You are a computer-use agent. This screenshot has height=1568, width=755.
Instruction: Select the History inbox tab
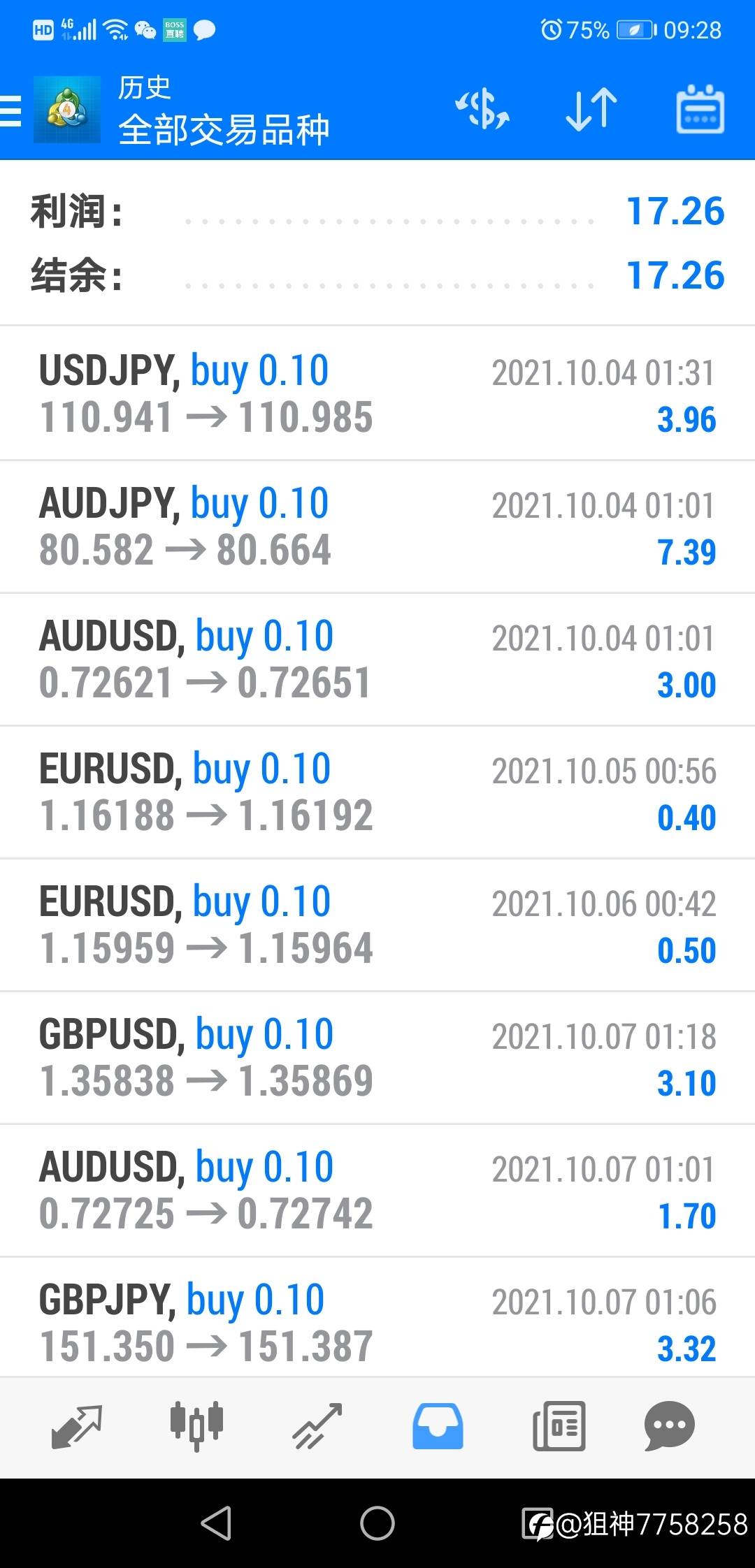(x=438, y=1427)
